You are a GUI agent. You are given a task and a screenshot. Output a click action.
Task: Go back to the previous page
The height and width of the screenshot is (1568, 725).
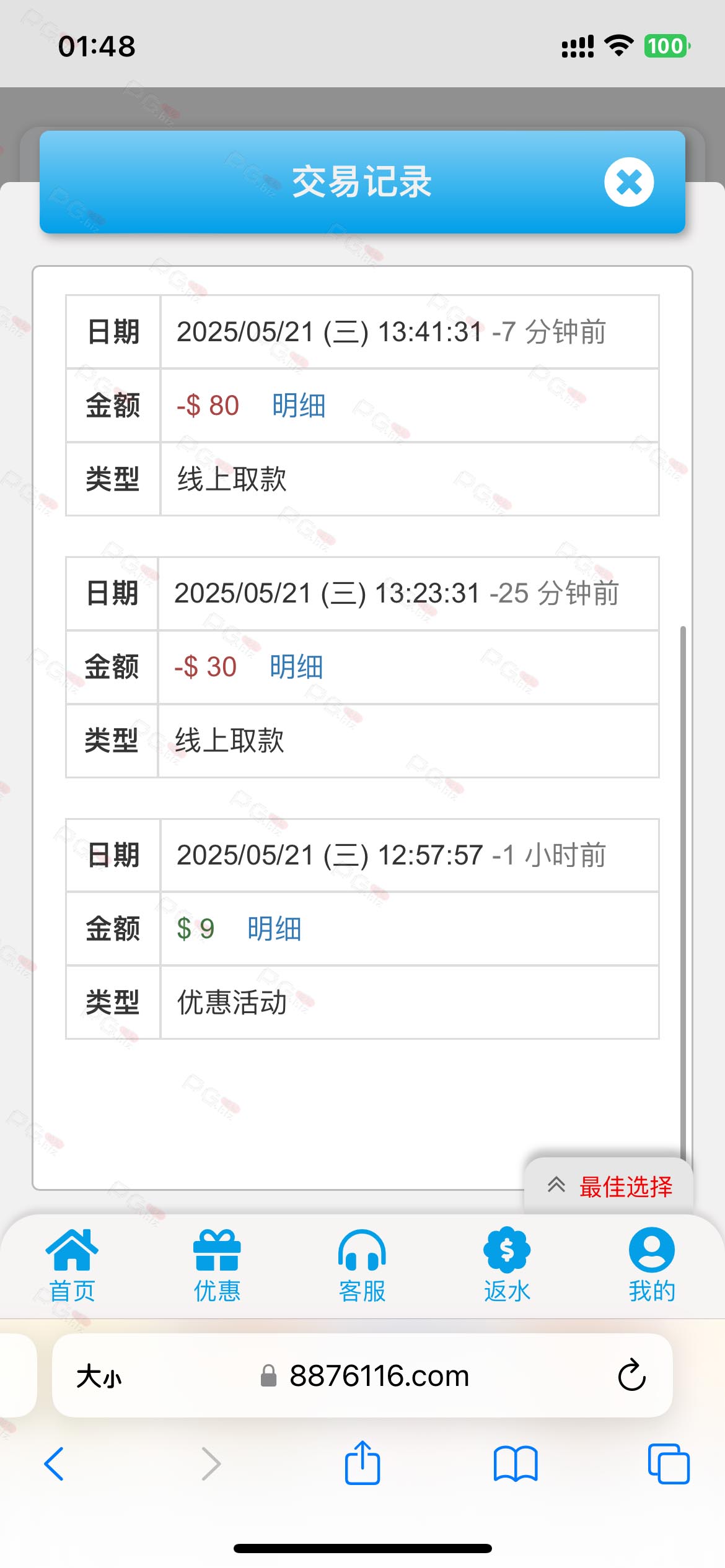[x=55, y=1464]
